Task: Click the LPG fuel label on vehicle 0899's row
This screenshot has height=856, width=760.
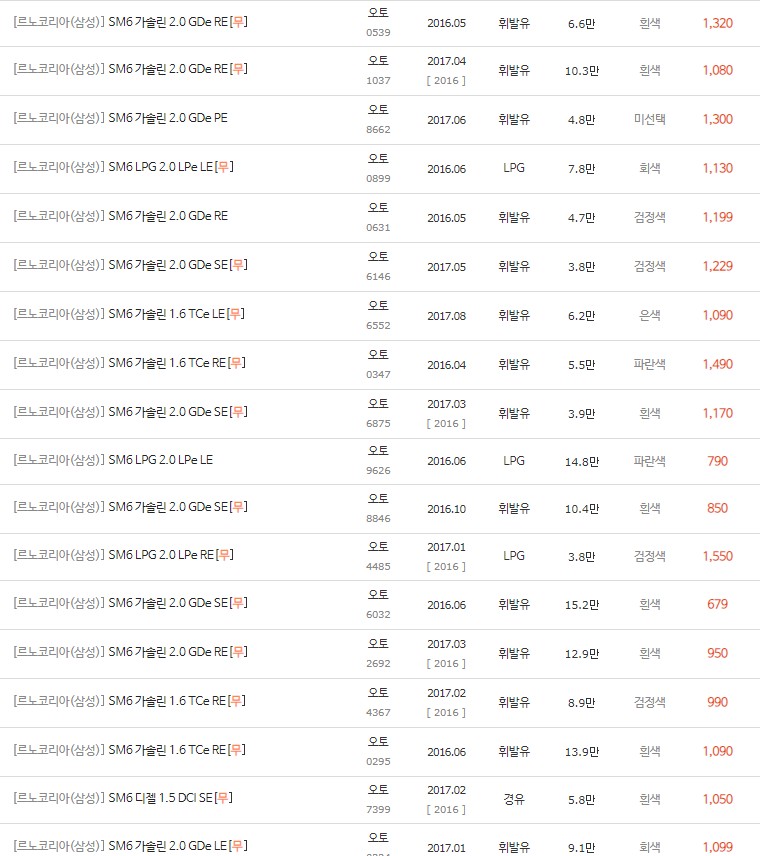Action: point(513,168)
